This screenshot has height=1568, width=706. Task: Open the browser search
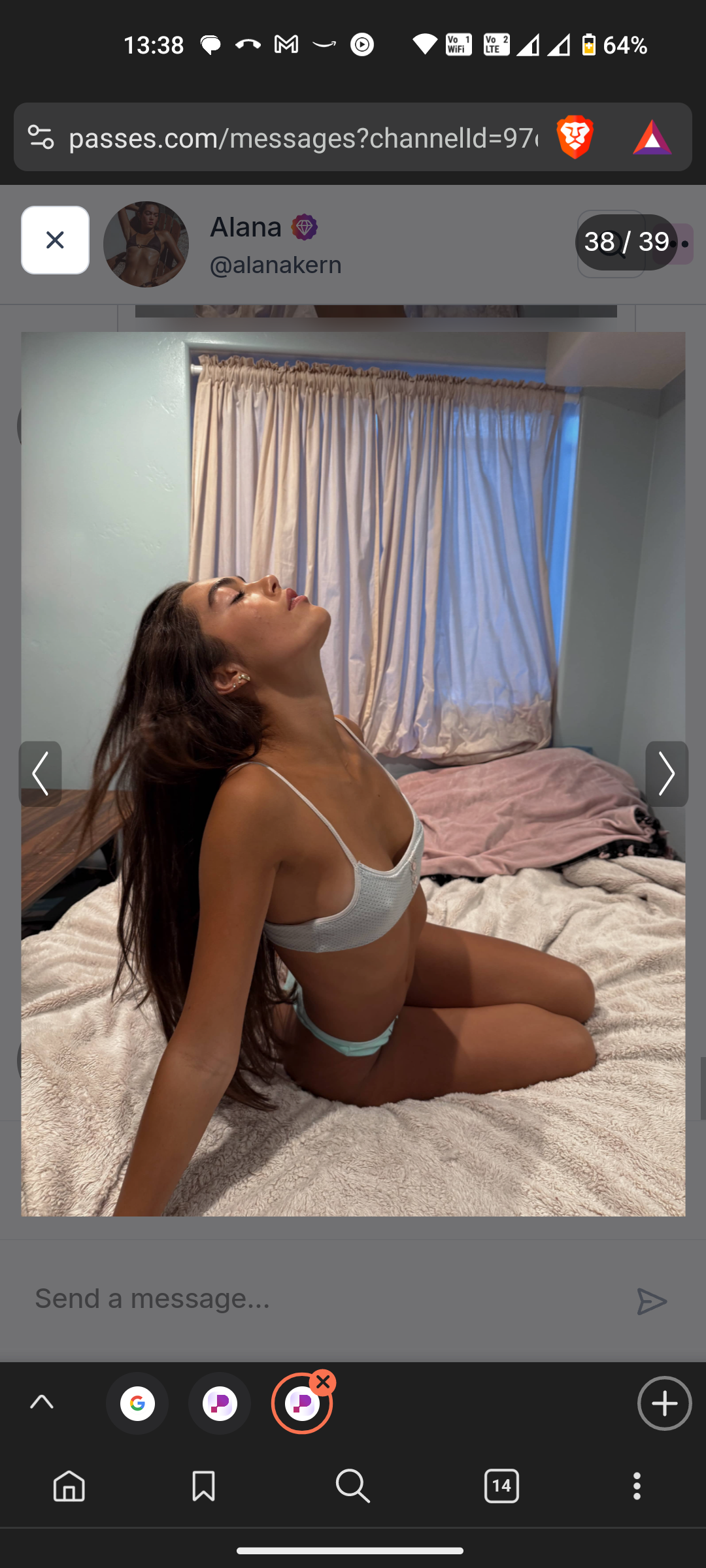tap(353, 1486)
